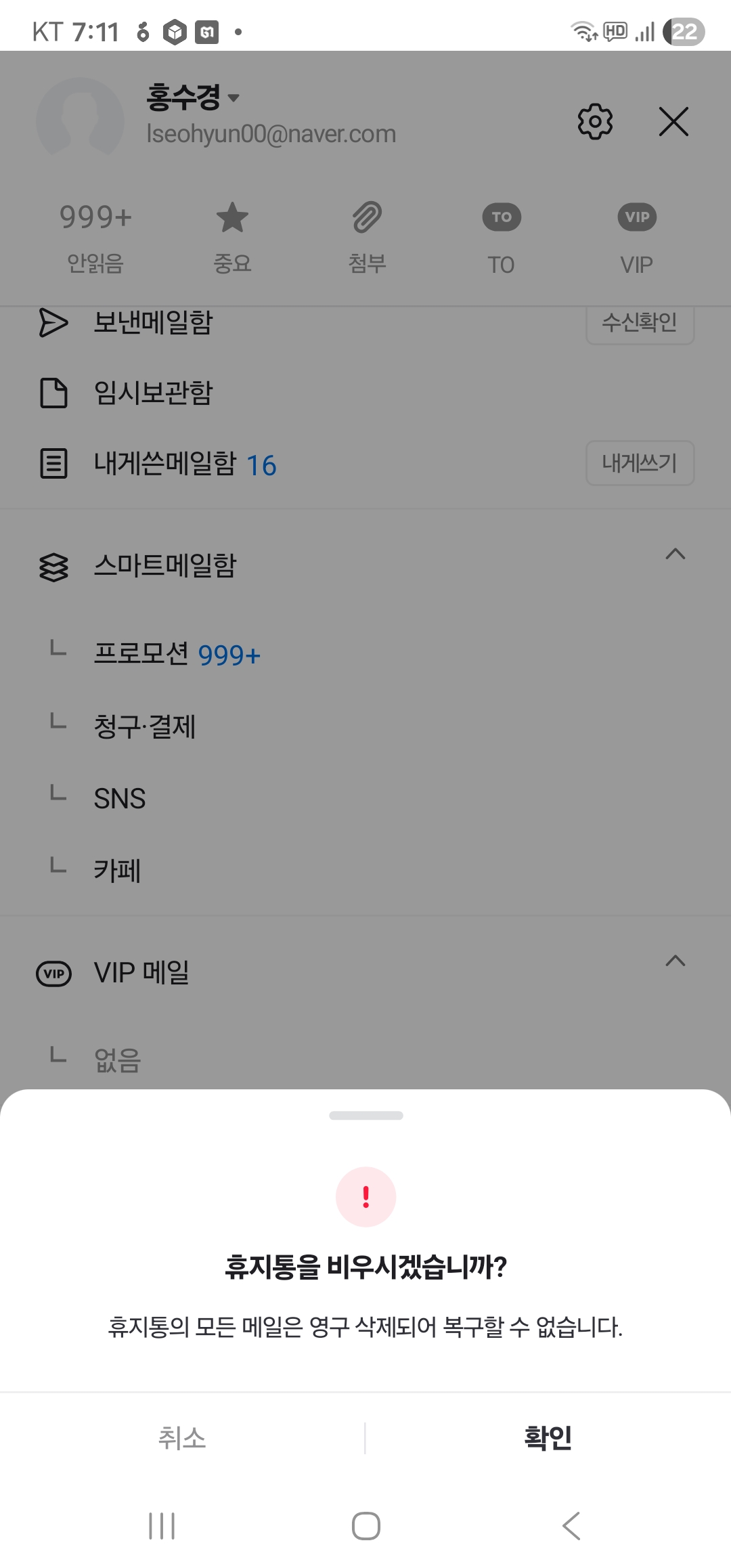Confirm emptying the trash with 확인

point(548,1437)
